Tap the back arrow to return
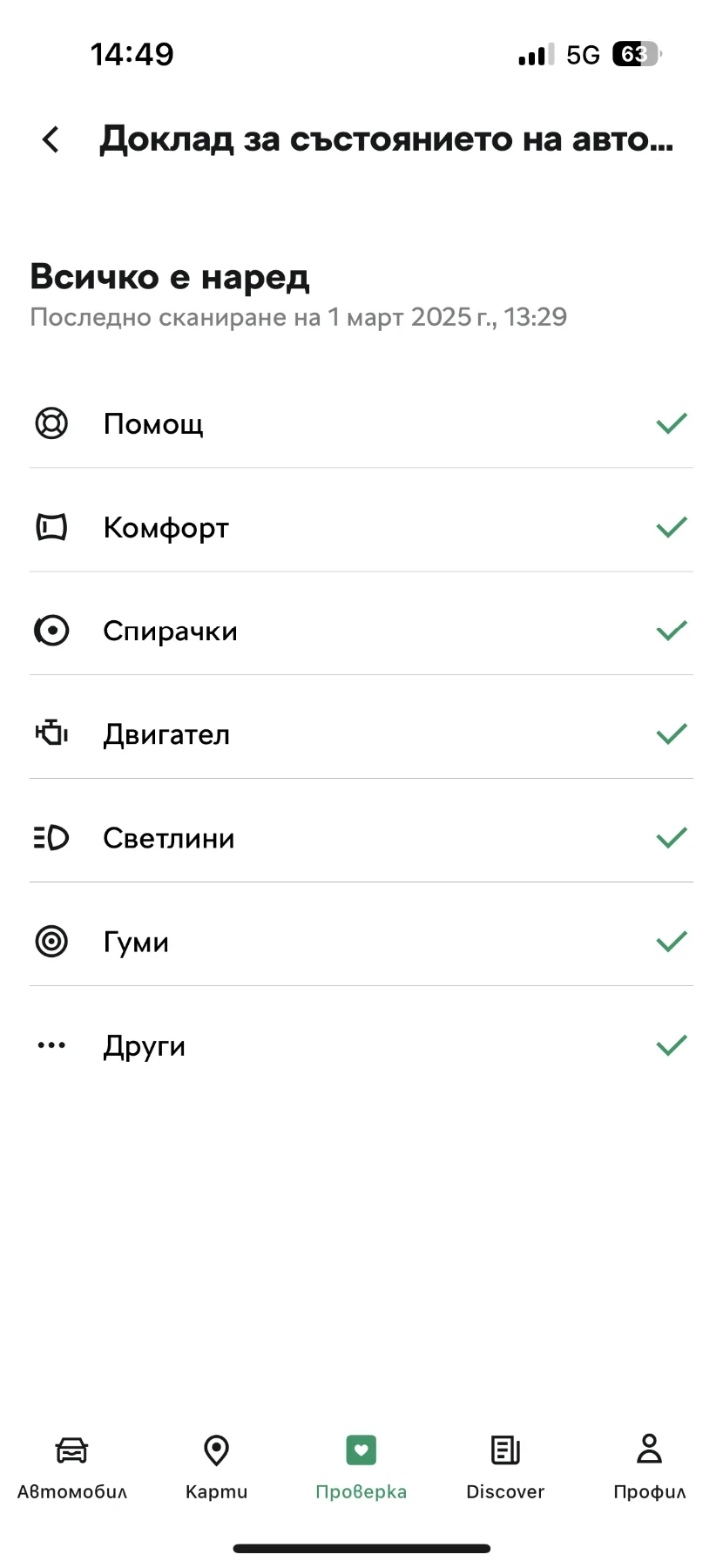This screenshot has width=723, height=1568. point(50,139)
